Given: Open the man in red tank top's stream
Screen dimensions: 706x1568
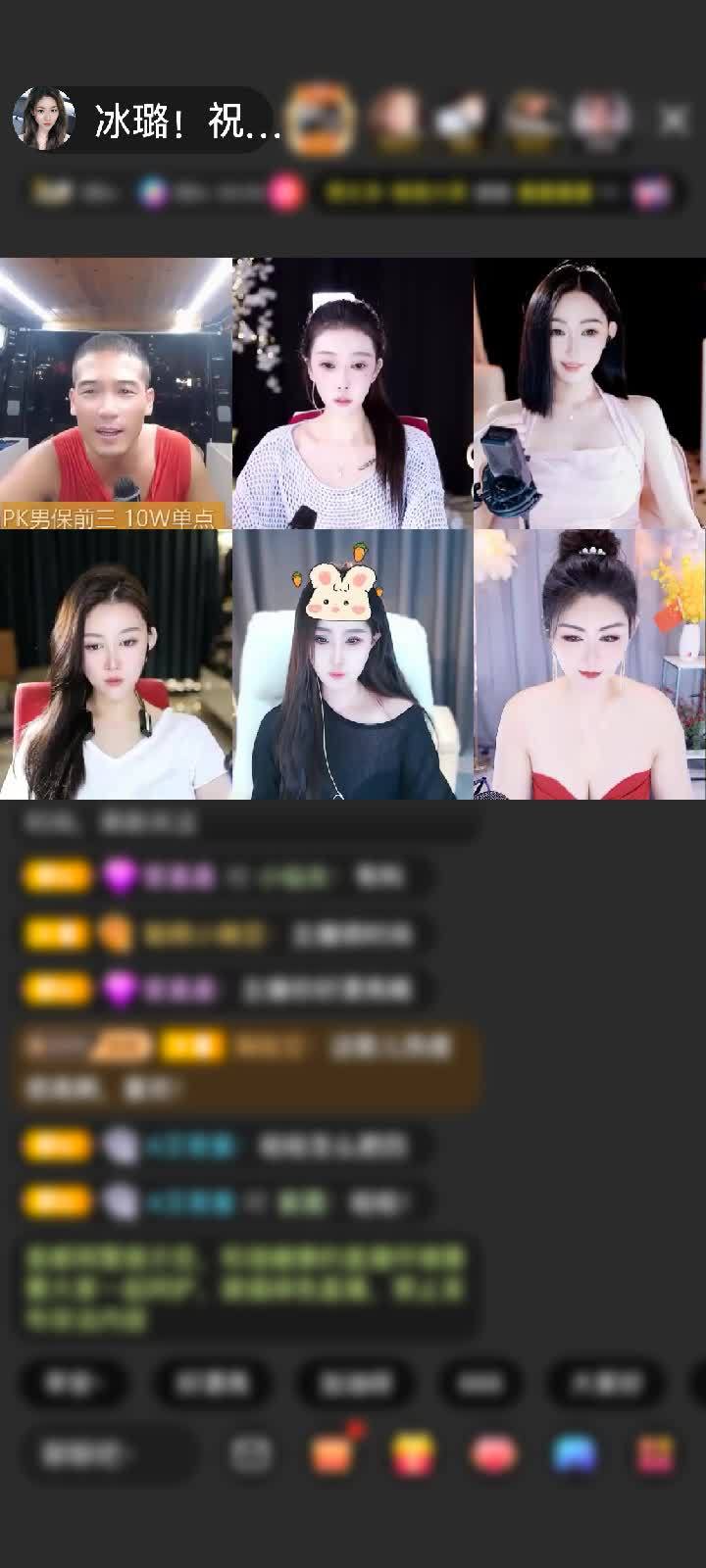Looking at the screenshot, I should coord(116,392).
